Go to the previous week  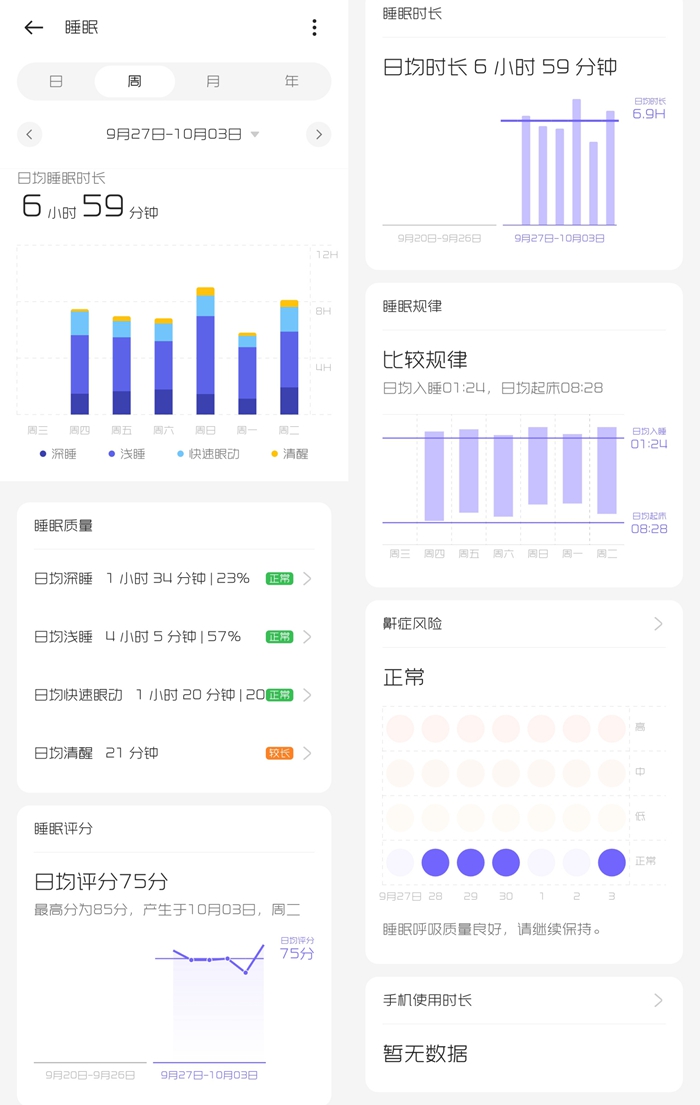[x=30, y=134]
